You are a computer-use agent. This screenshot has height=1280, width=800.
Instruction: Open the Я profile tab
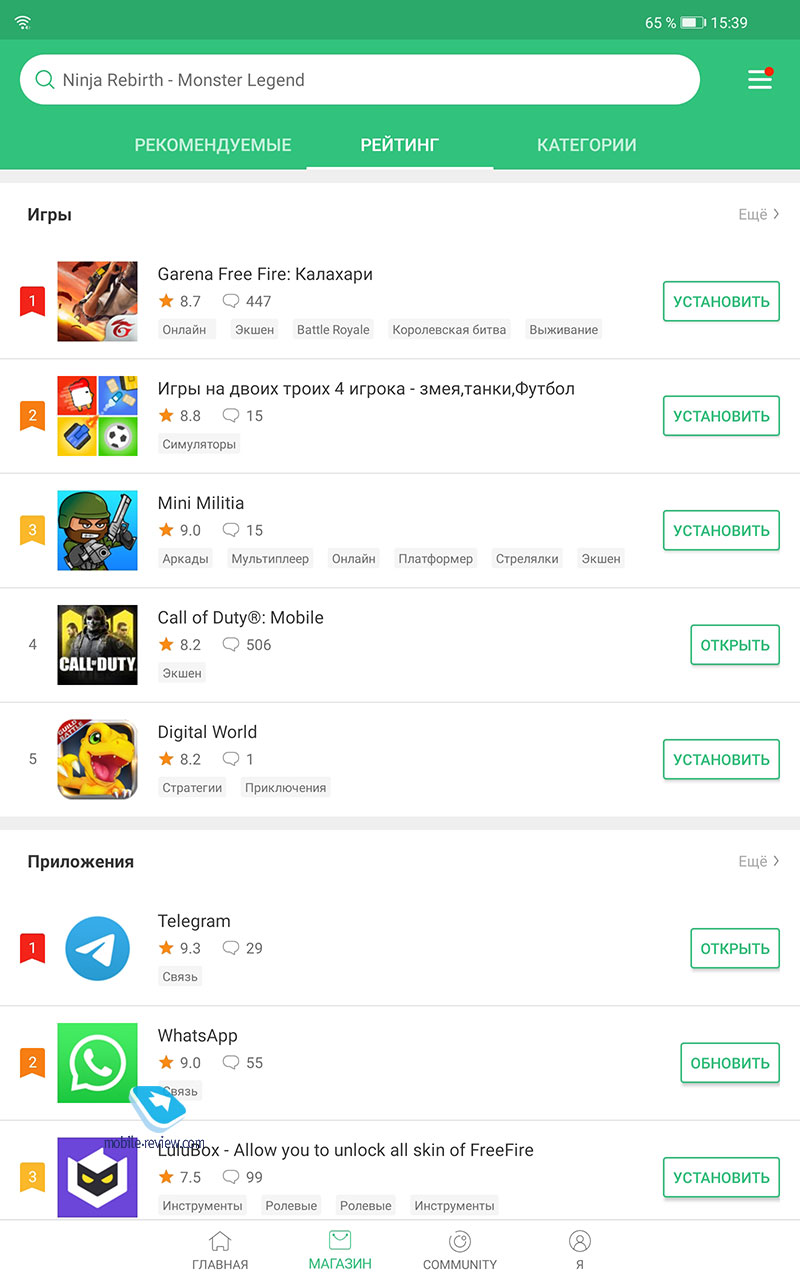click(x=579, y=1250)
